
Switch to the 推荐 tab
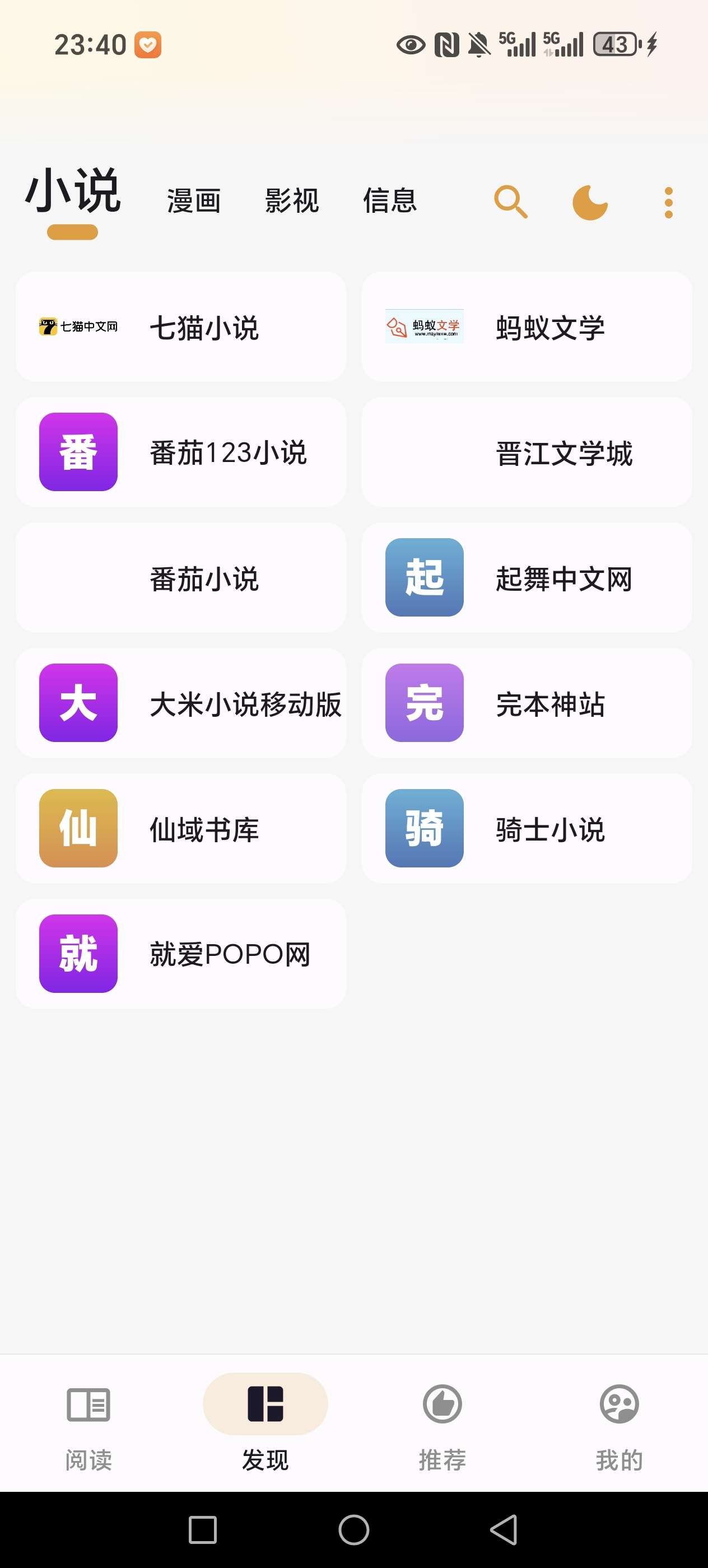click(442, 1424)
